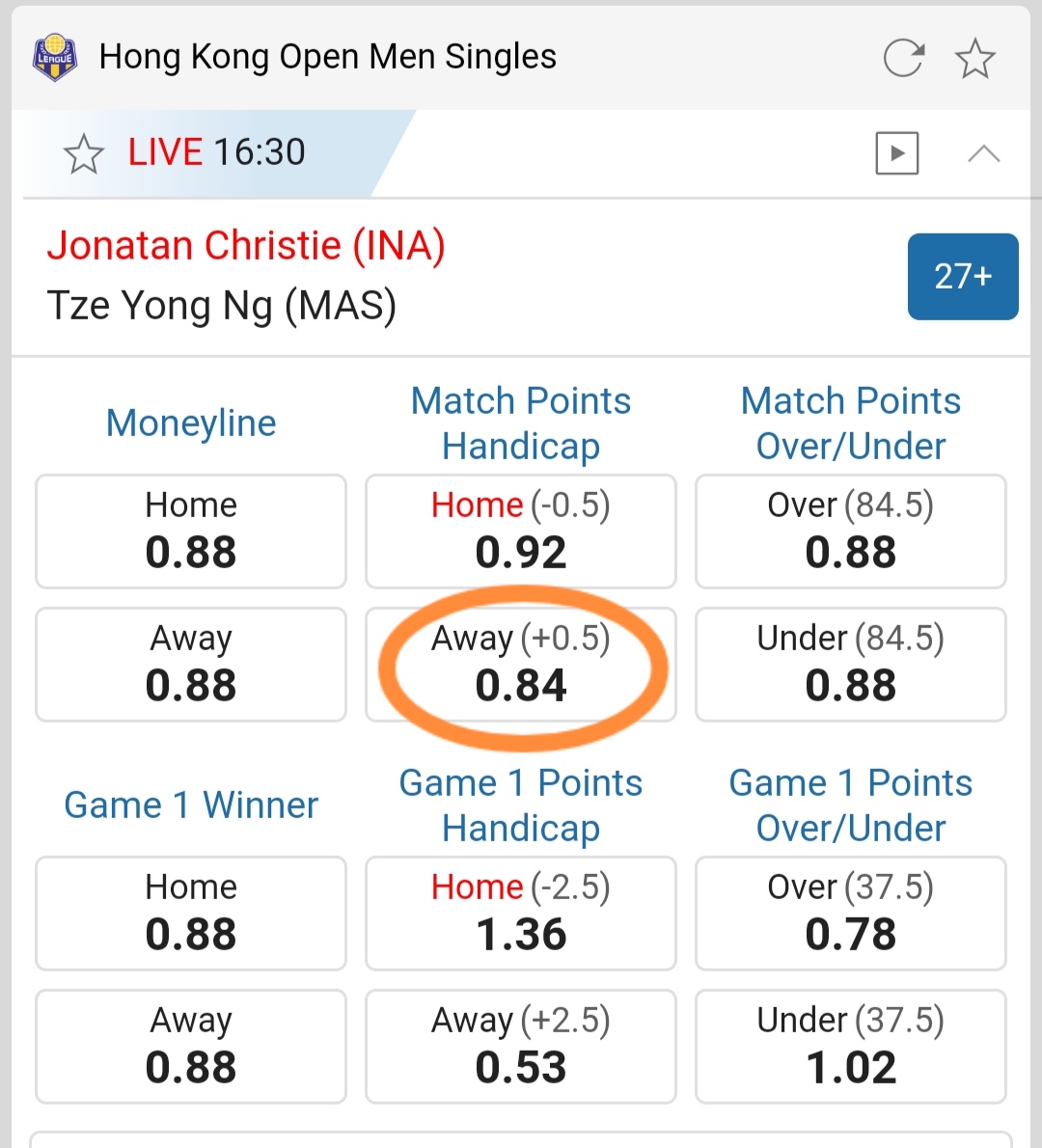
Task: Open the live stream play icon
Action: (x=896, y=153)
